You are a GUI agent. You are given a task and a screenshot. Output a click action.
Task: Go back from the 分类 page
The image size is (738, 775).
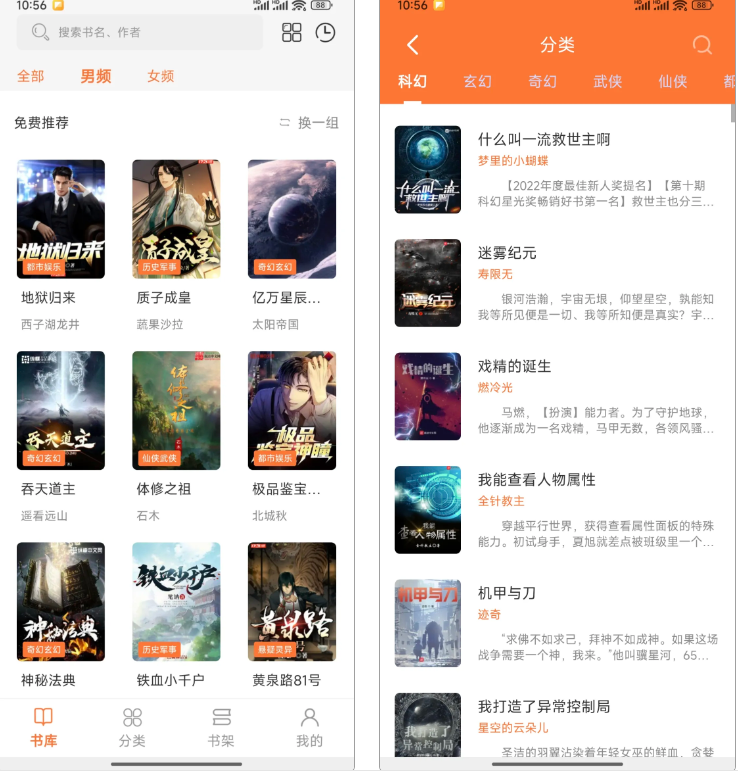coord(412,45)
